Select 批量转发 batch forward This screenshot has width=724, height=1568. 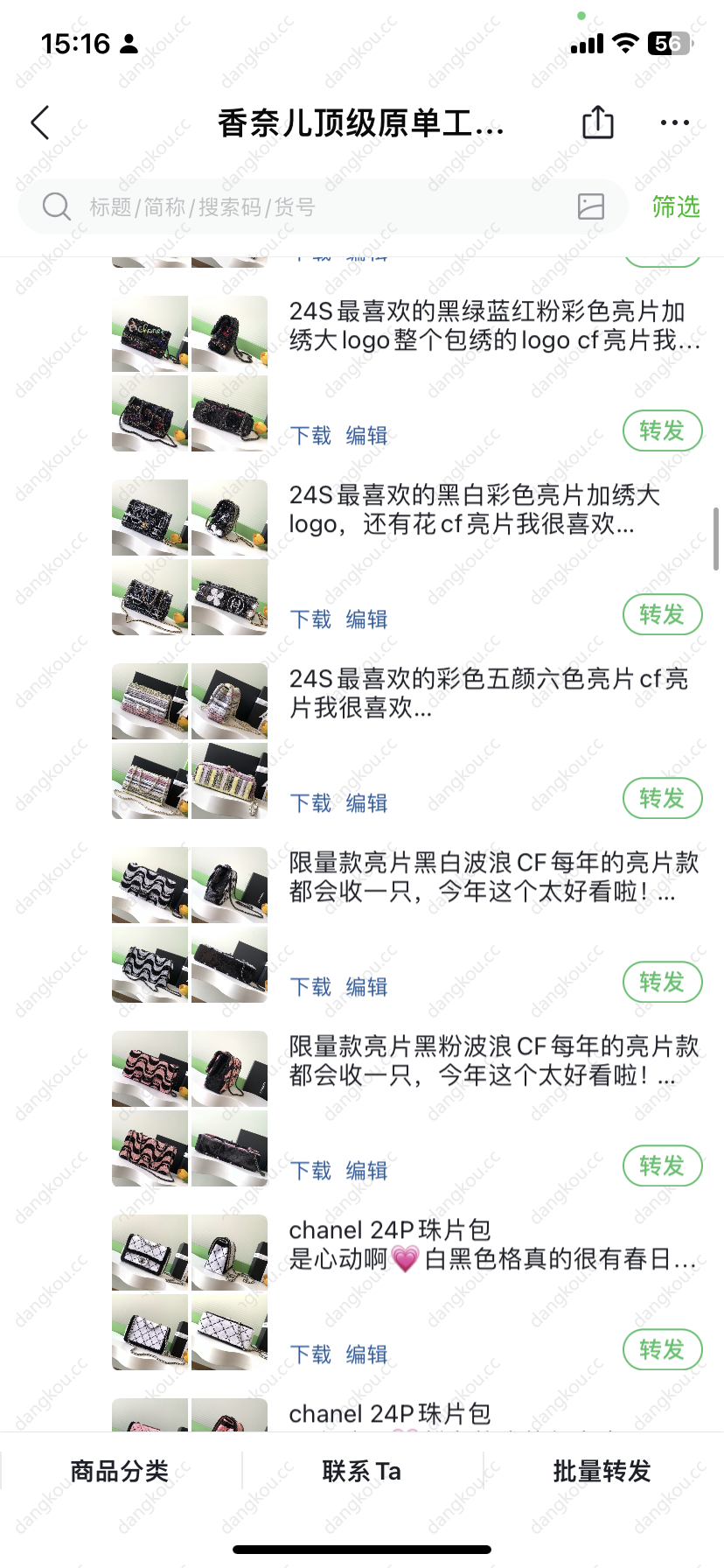click(602, 1471)
